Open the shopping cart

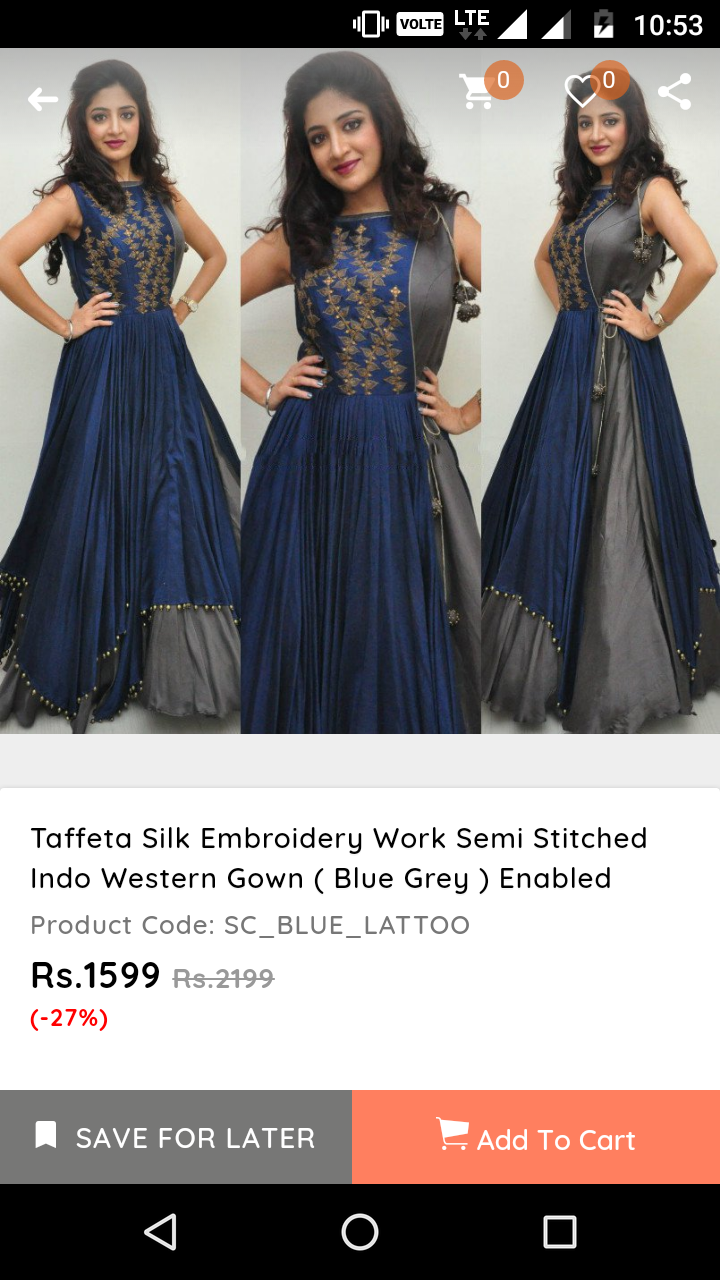478,92
